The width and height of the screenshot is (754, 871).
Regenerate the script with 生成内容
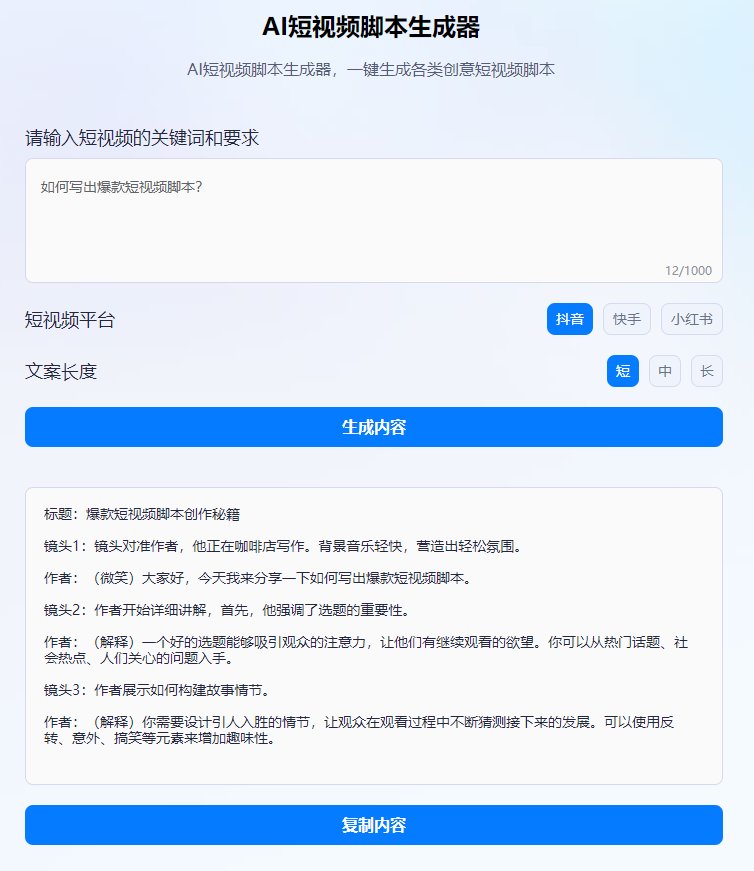click(x=377, y=427)
